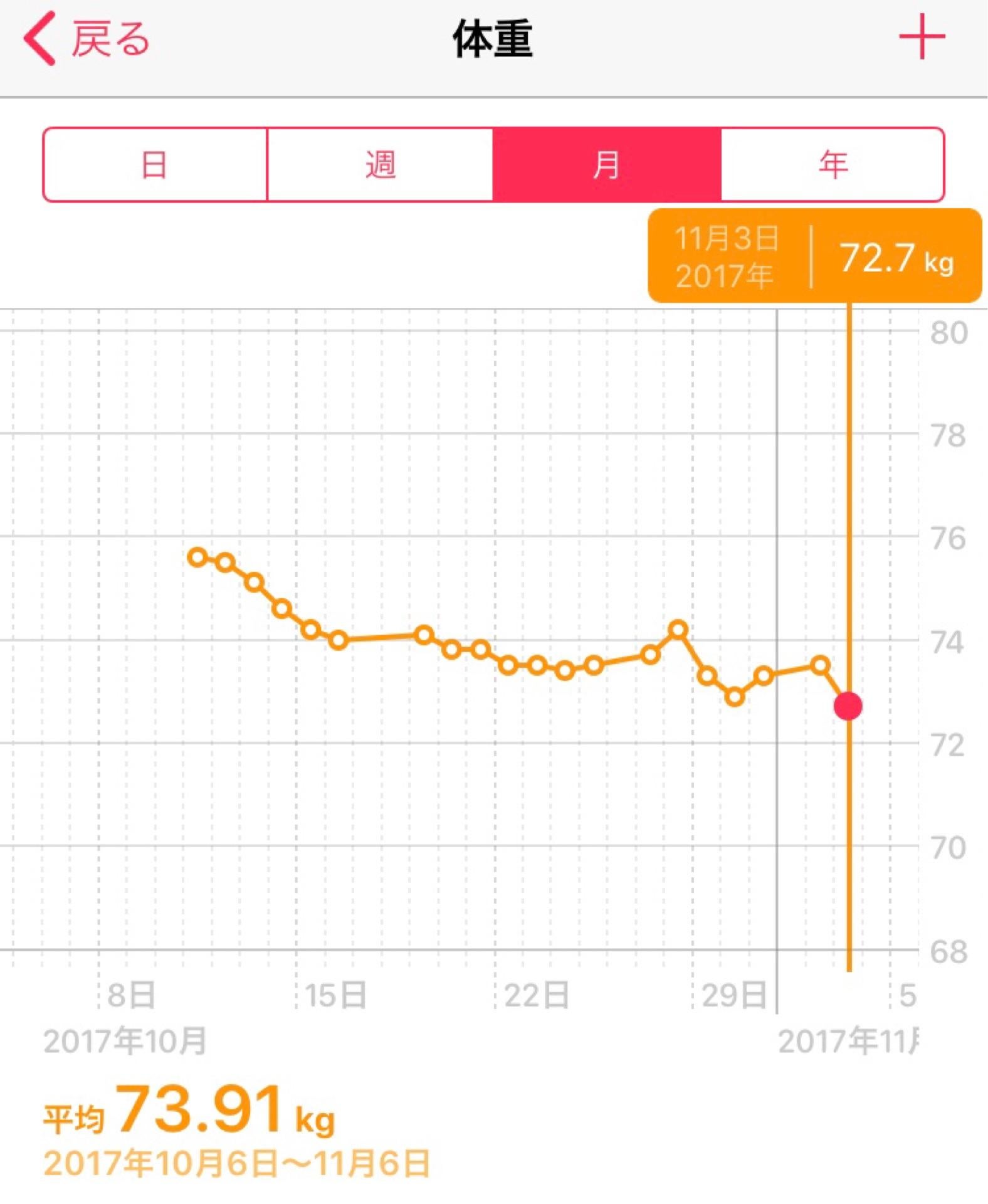This screenshot has width=988, height=1204.
Task: Go back with the 戻る button
Action: point(87,39)
